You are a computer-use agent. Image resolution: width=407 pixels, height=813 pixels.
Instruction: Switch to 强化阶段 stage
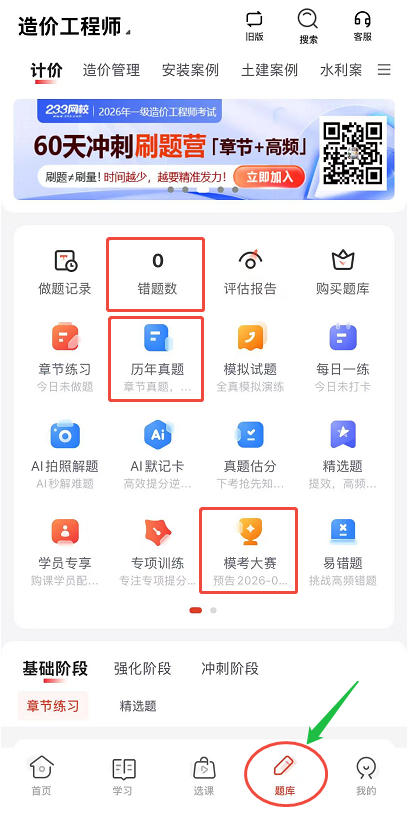[143, 668]
